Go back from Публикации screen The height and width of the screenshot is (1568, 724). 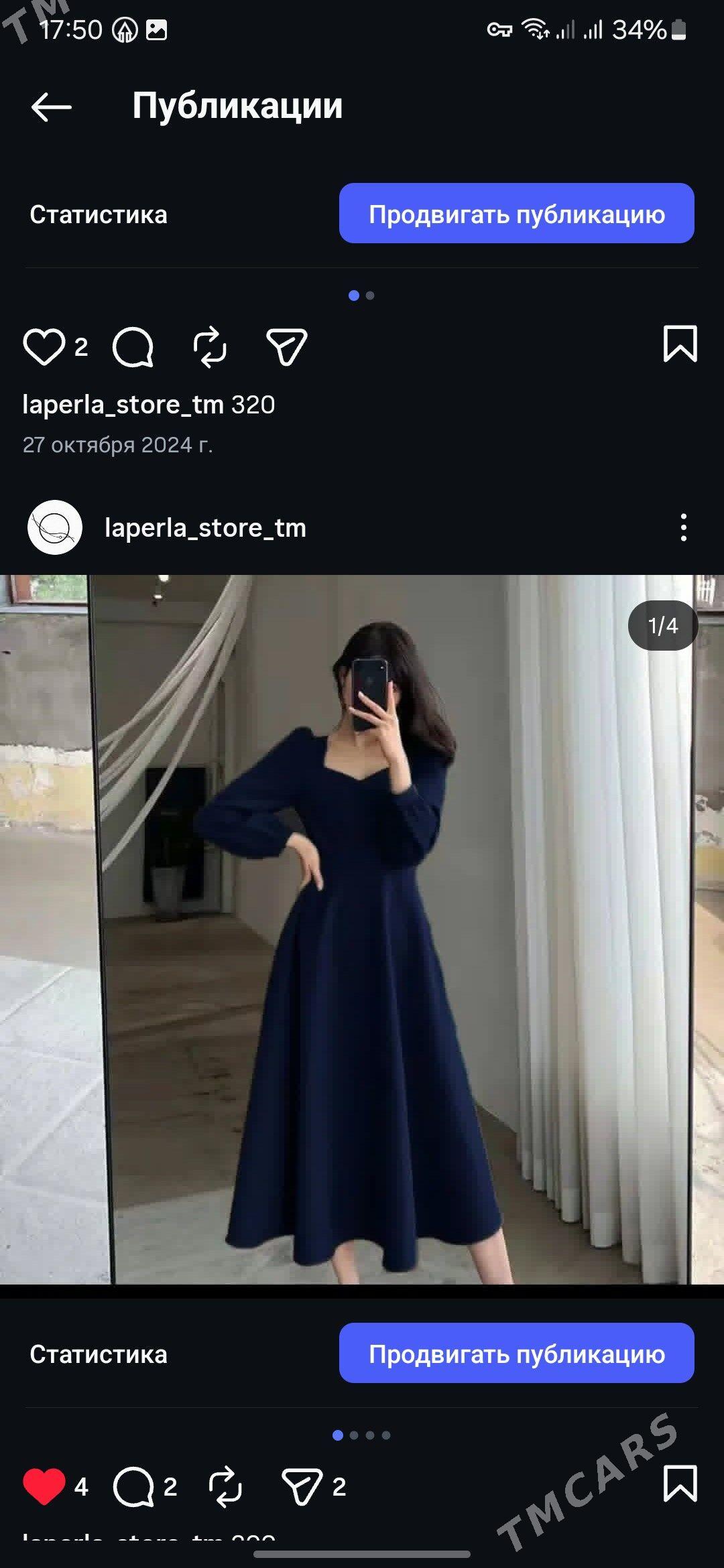pyautogui.click(x=51, y=107)
